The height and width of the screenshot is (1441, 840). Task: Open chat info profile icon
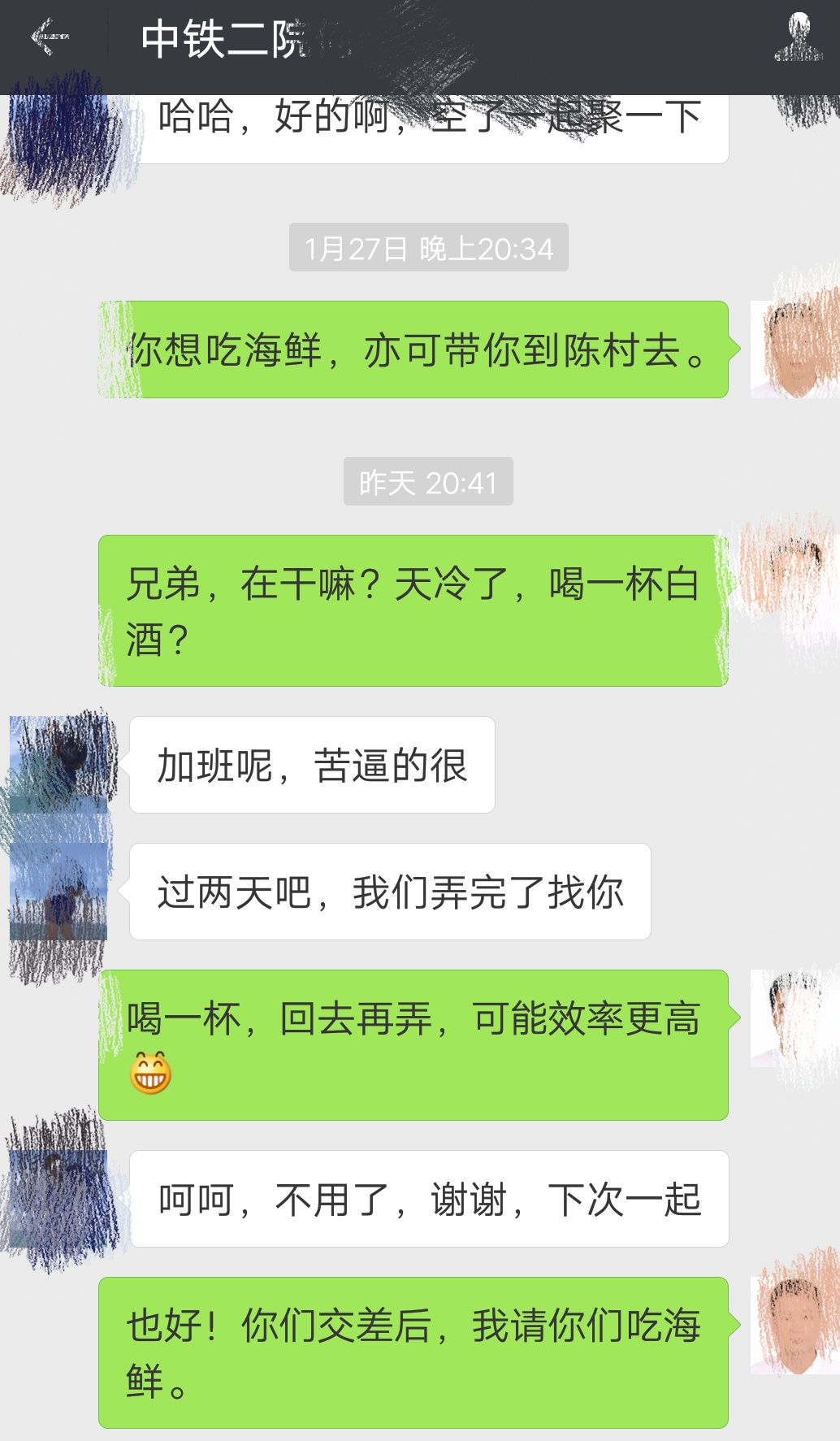(799, 37)
